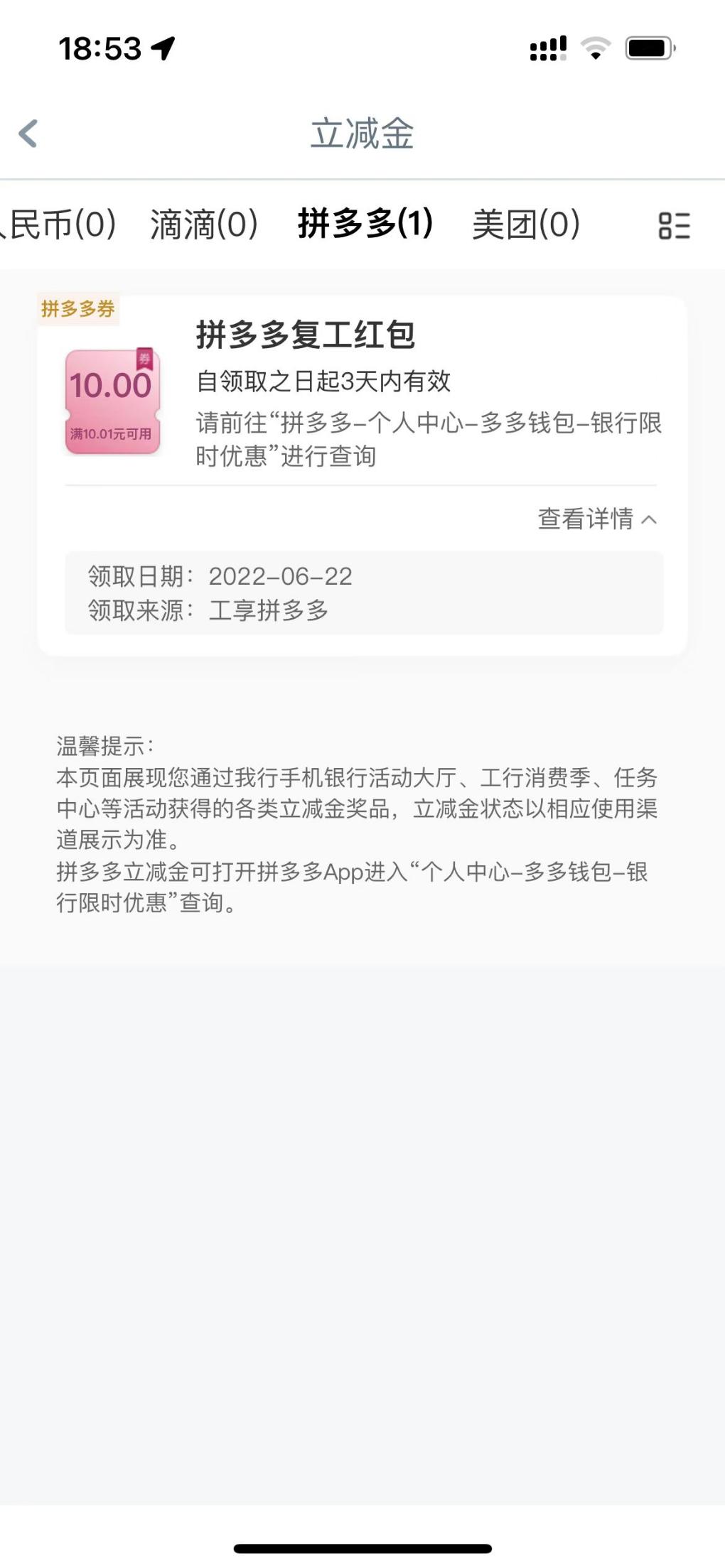
Task: Go back using the top-left arrow
Action: point(28,134)
